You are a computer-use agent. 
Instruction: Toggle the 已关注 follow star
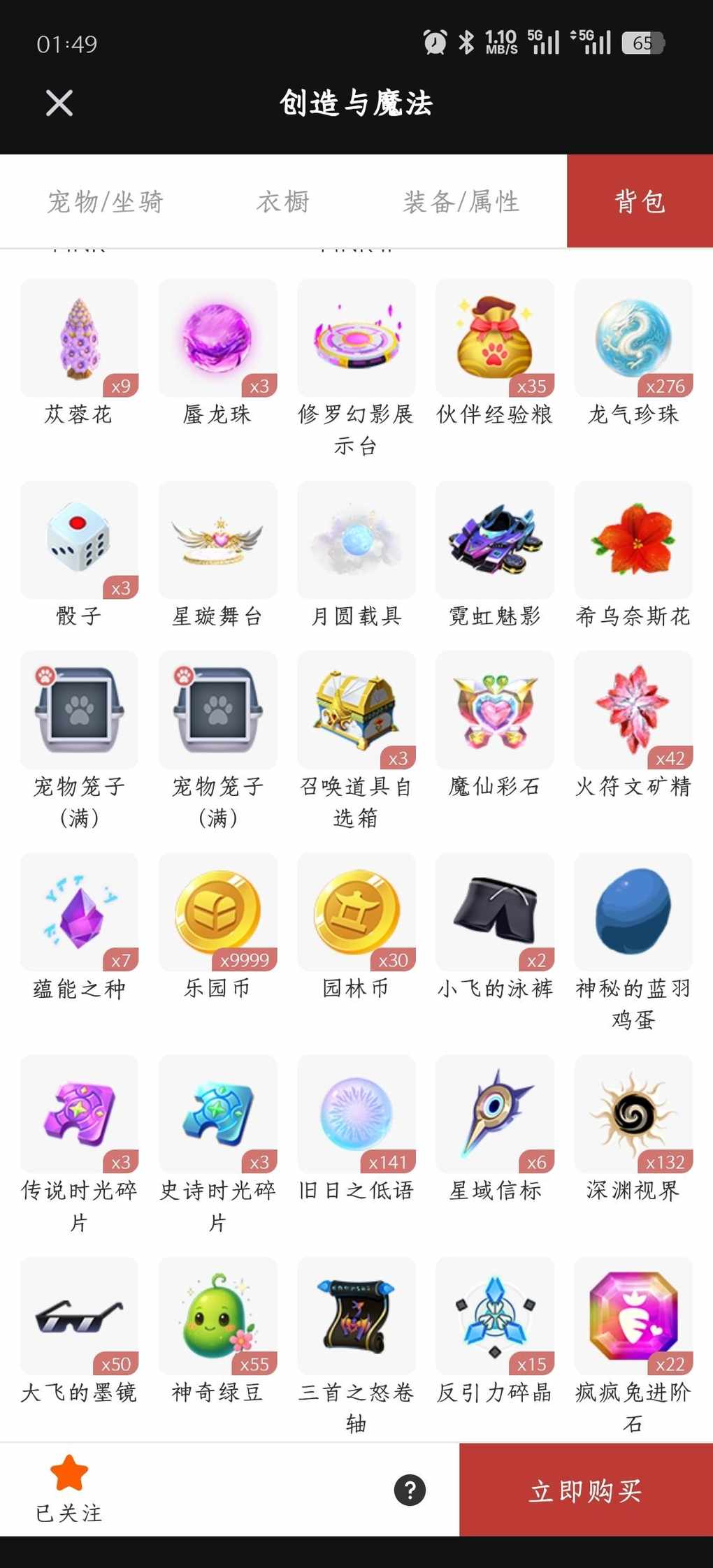pyautogui.click(x=69, y=1474)
